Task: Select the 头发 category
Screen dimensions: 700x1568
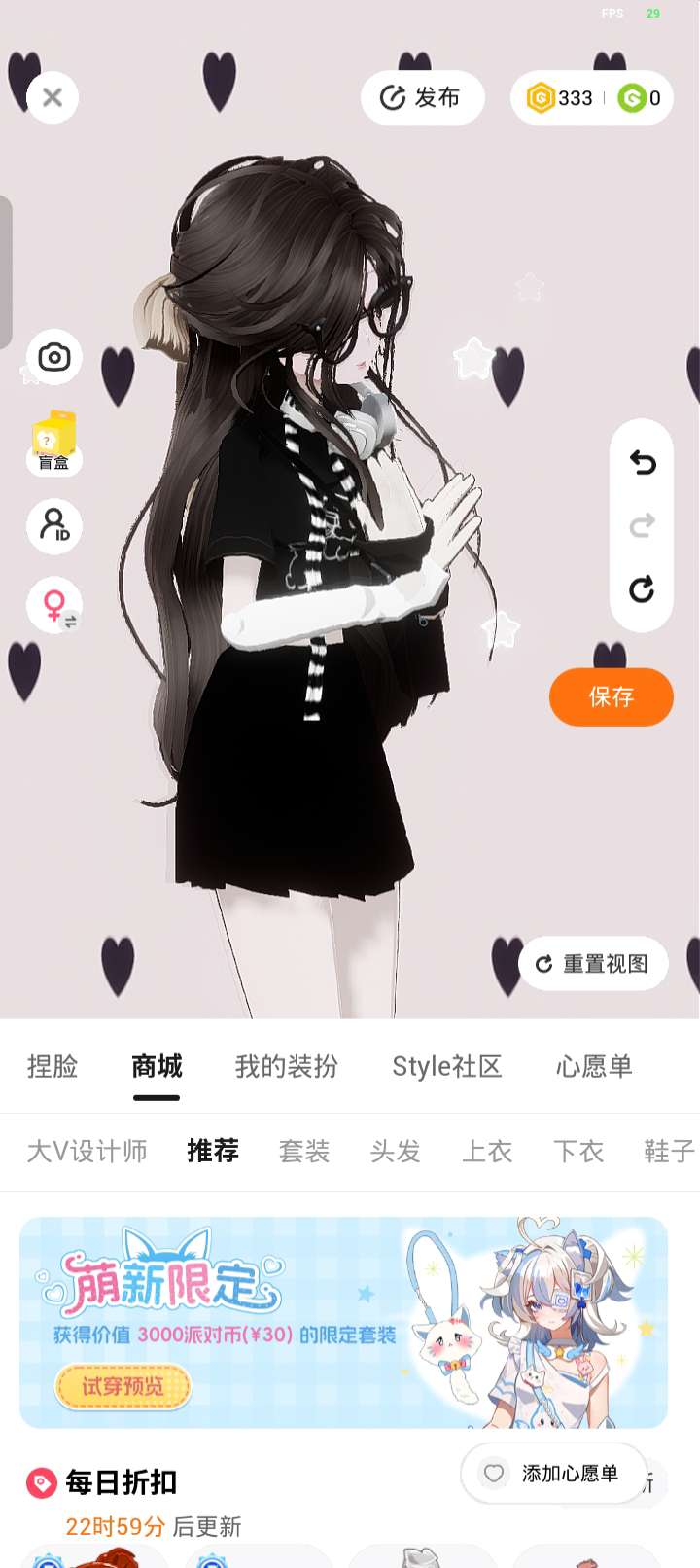Action: (396, 1152)
